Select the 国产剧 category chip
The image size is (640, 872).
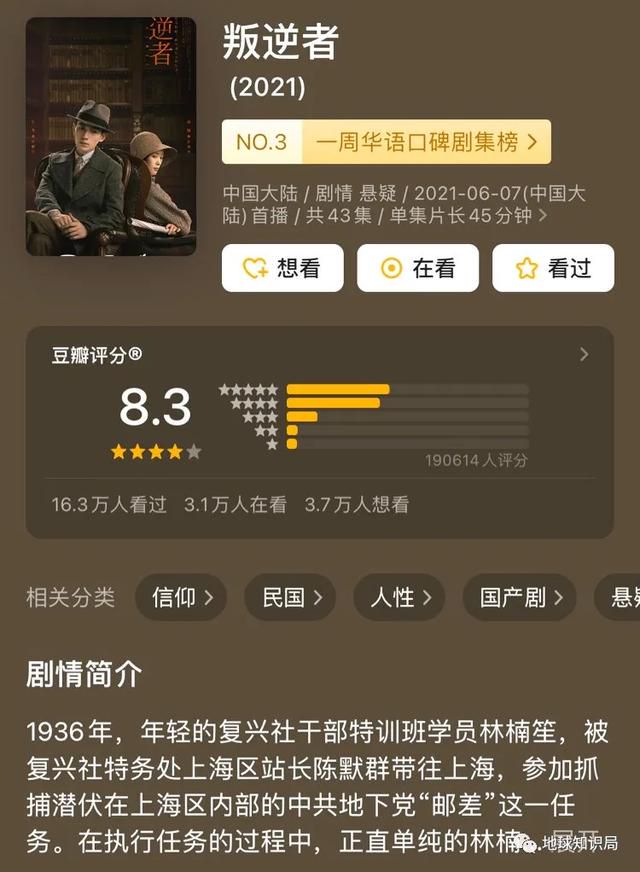(519, 598)
